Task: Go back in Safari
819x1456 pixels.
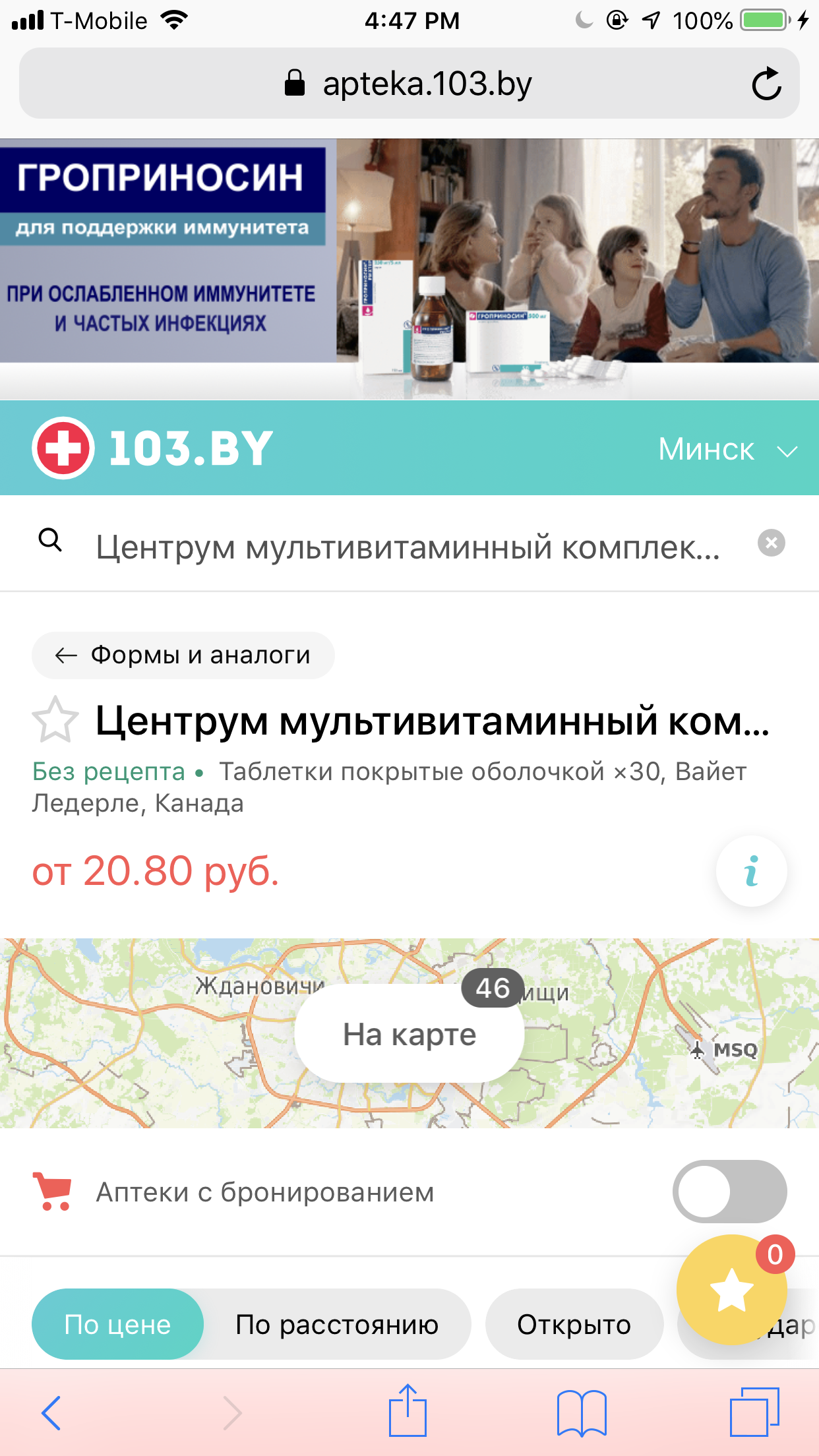Action: 51,1412
